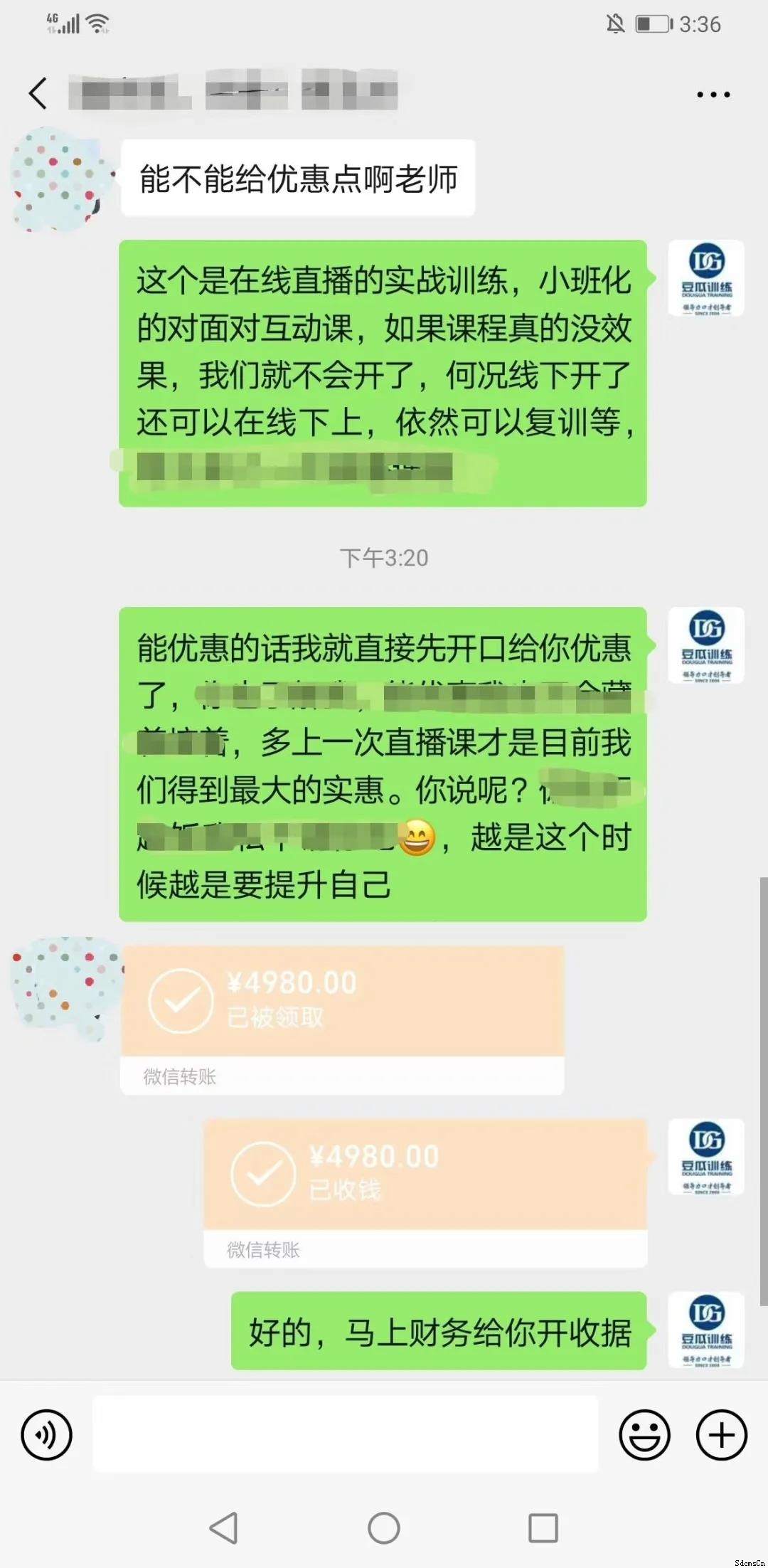Open the received ¥4980.00 transfer marked 已被领取
The width and height of the screenshot is (768, 1568).
342,1001
